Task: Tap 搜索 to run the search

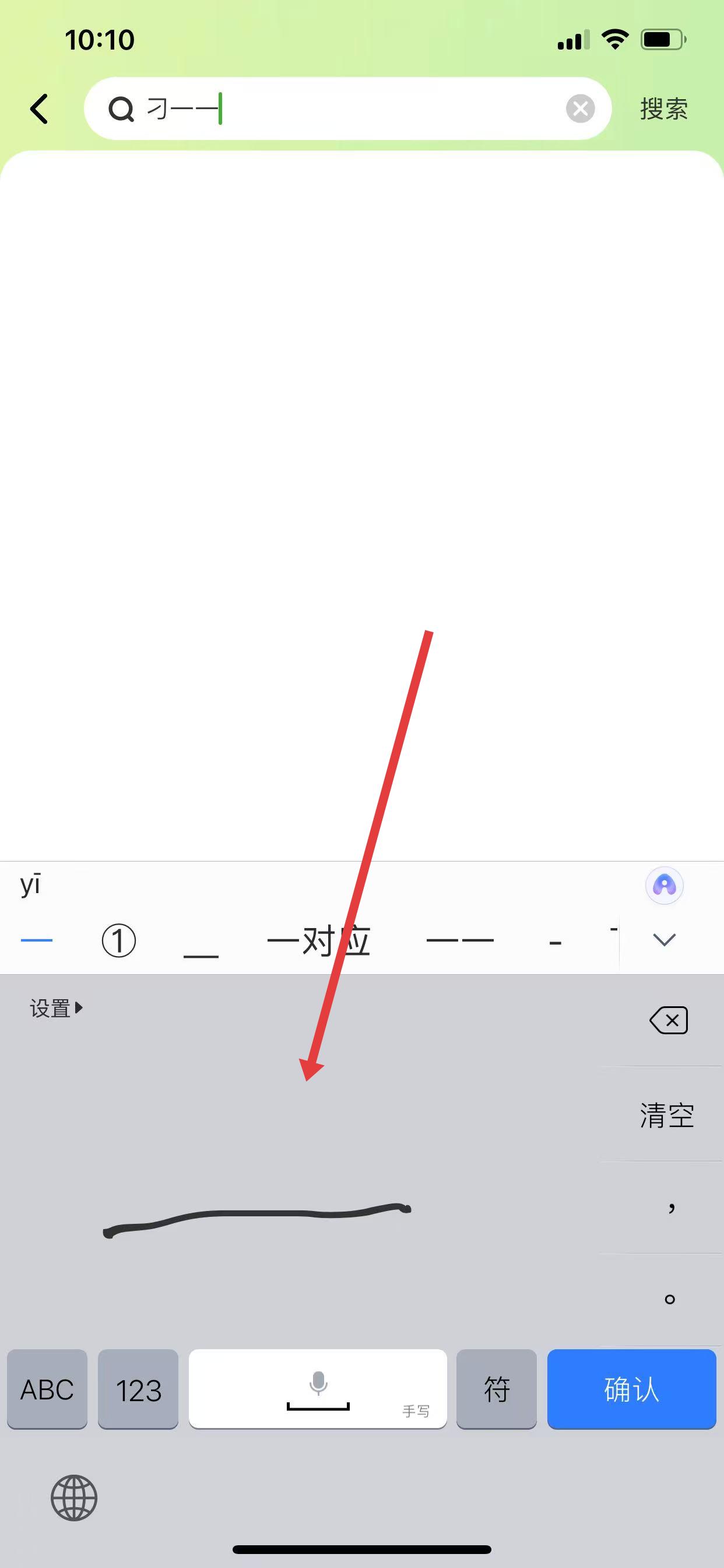Action: (x=663, y=109)
